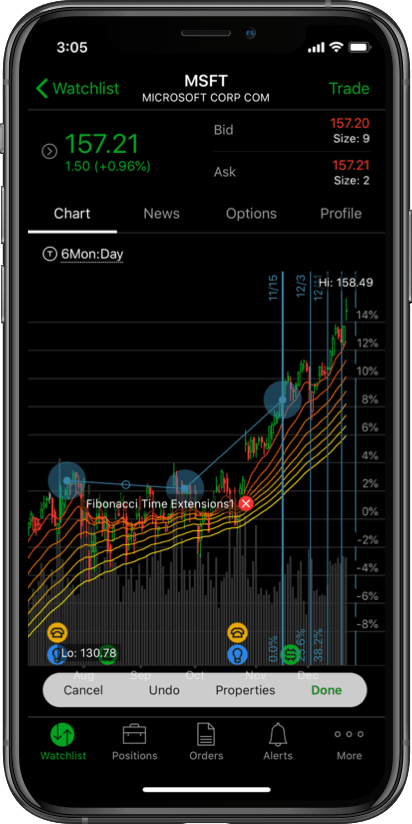The height and width of the screenshot is (824, 412).
Task: Open the Positions tab
Action: (x=135, y=741)
